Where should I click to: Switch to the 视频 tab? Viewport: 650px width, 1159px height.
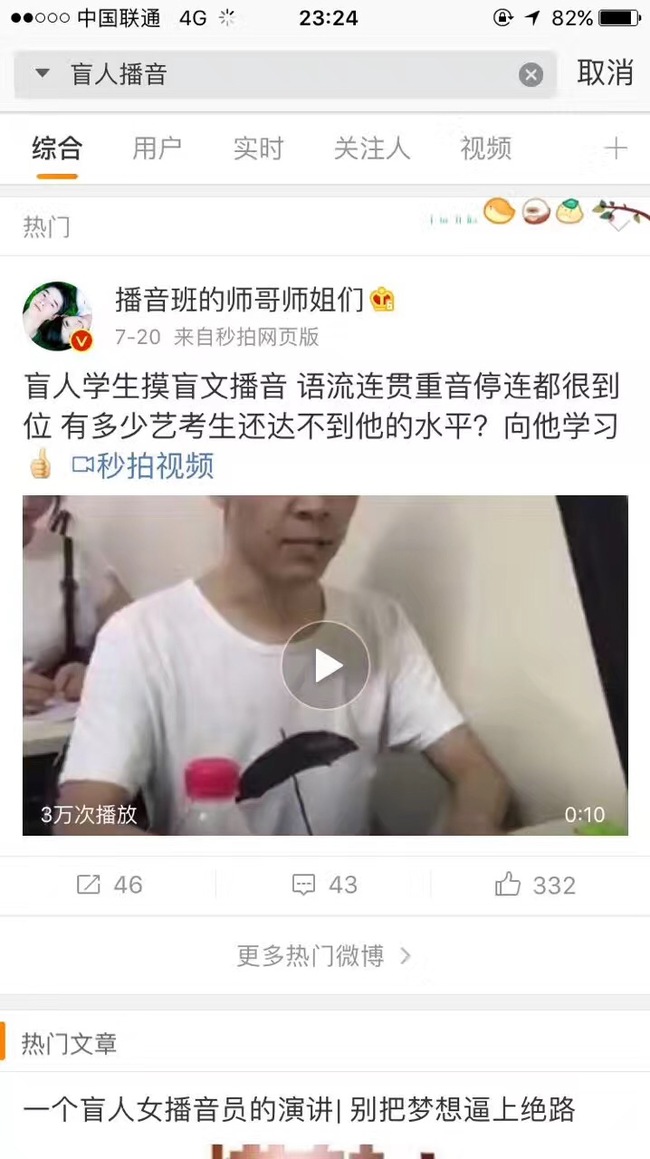(486, 149)
